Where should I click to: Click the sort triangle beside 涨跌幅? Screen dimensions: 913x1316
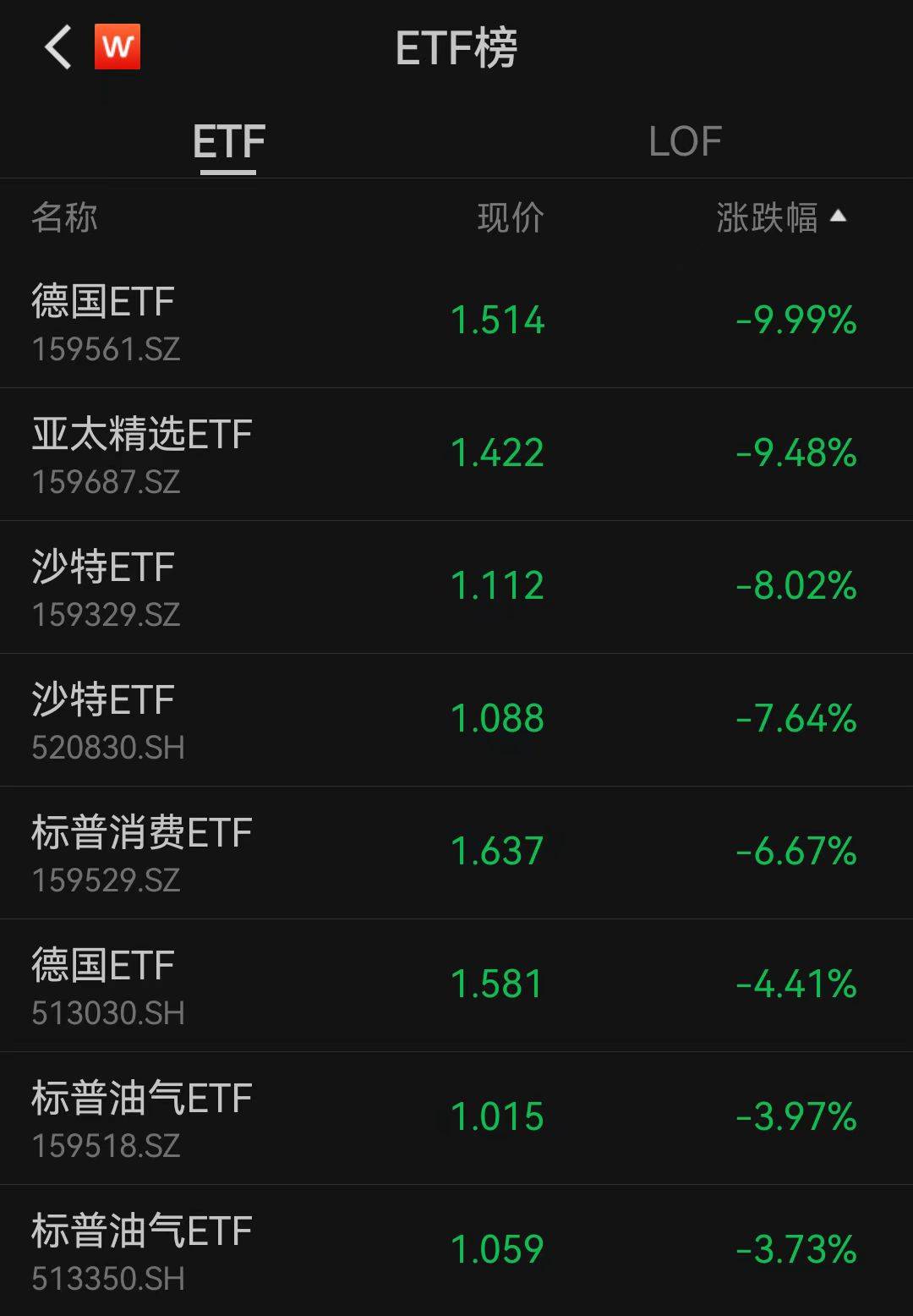pos(839,218)
